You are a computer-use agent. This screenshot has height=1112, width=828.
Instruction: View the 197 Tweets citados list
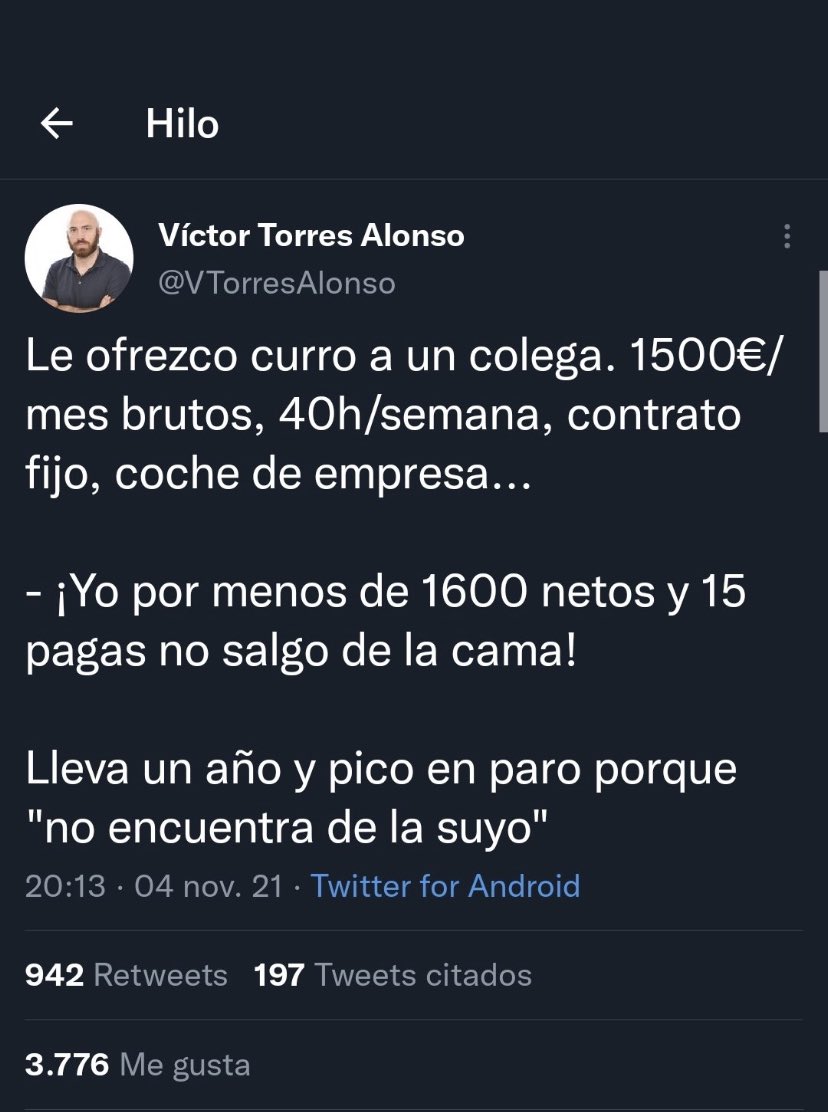tap(393, 975)
